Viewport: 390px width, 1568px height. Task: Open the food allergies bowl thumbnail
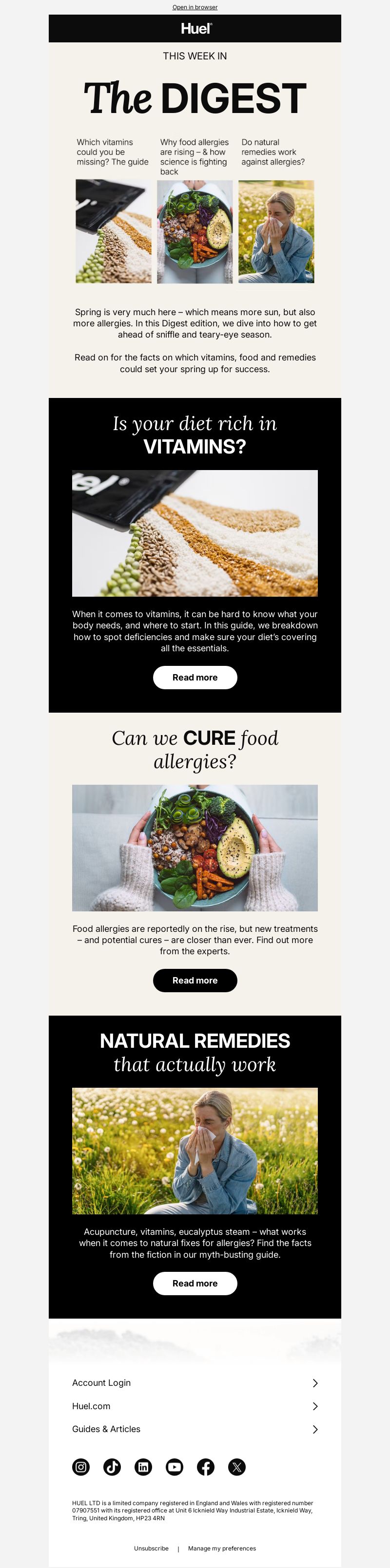(x=195, y=231)
